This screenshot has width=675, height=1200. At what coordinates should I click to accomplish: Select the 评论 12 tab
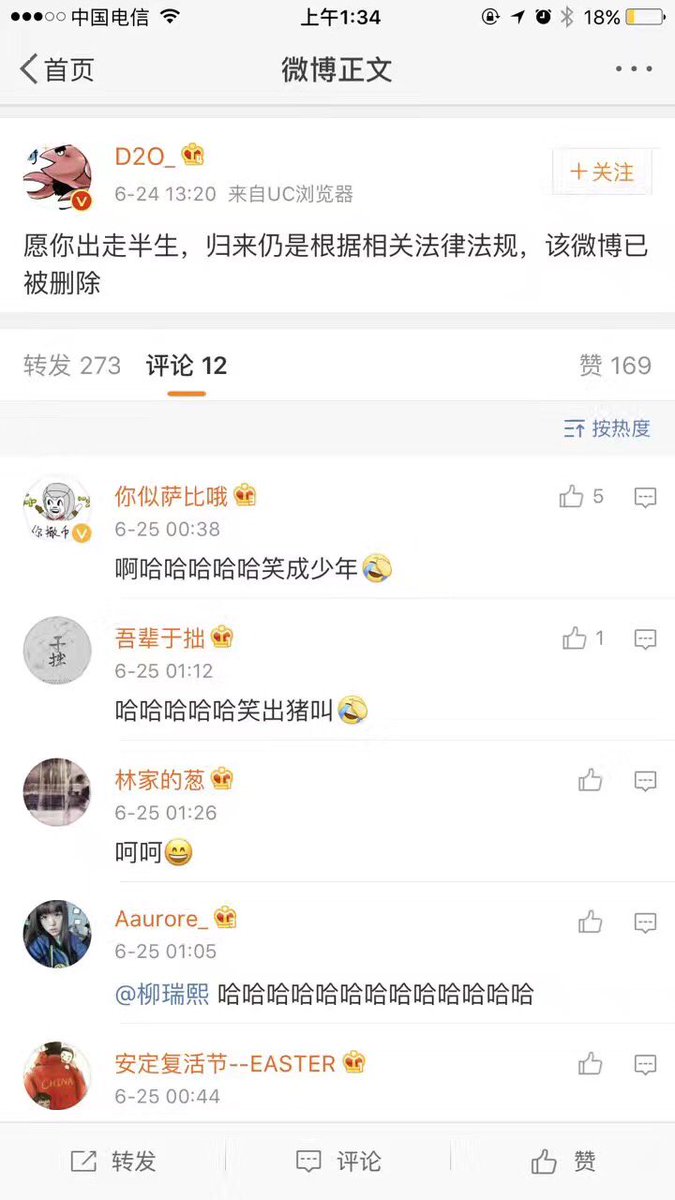(x=186, y=366)
